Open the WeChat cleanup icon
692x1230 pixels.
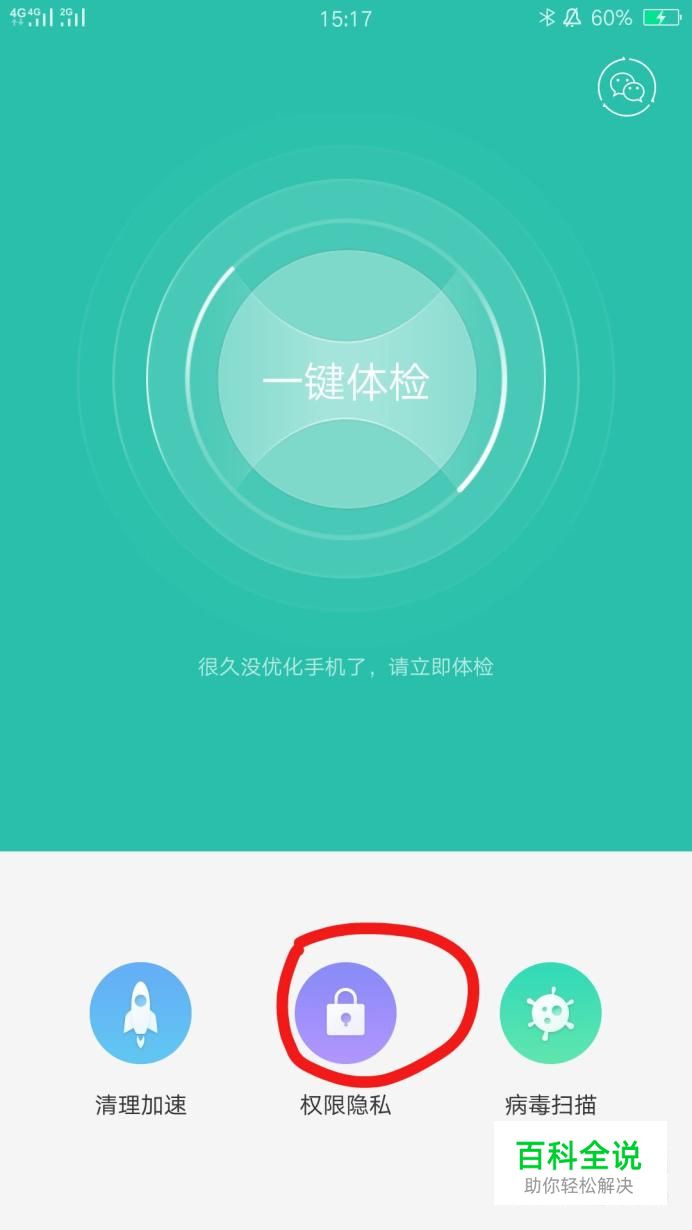coord(627,87)
